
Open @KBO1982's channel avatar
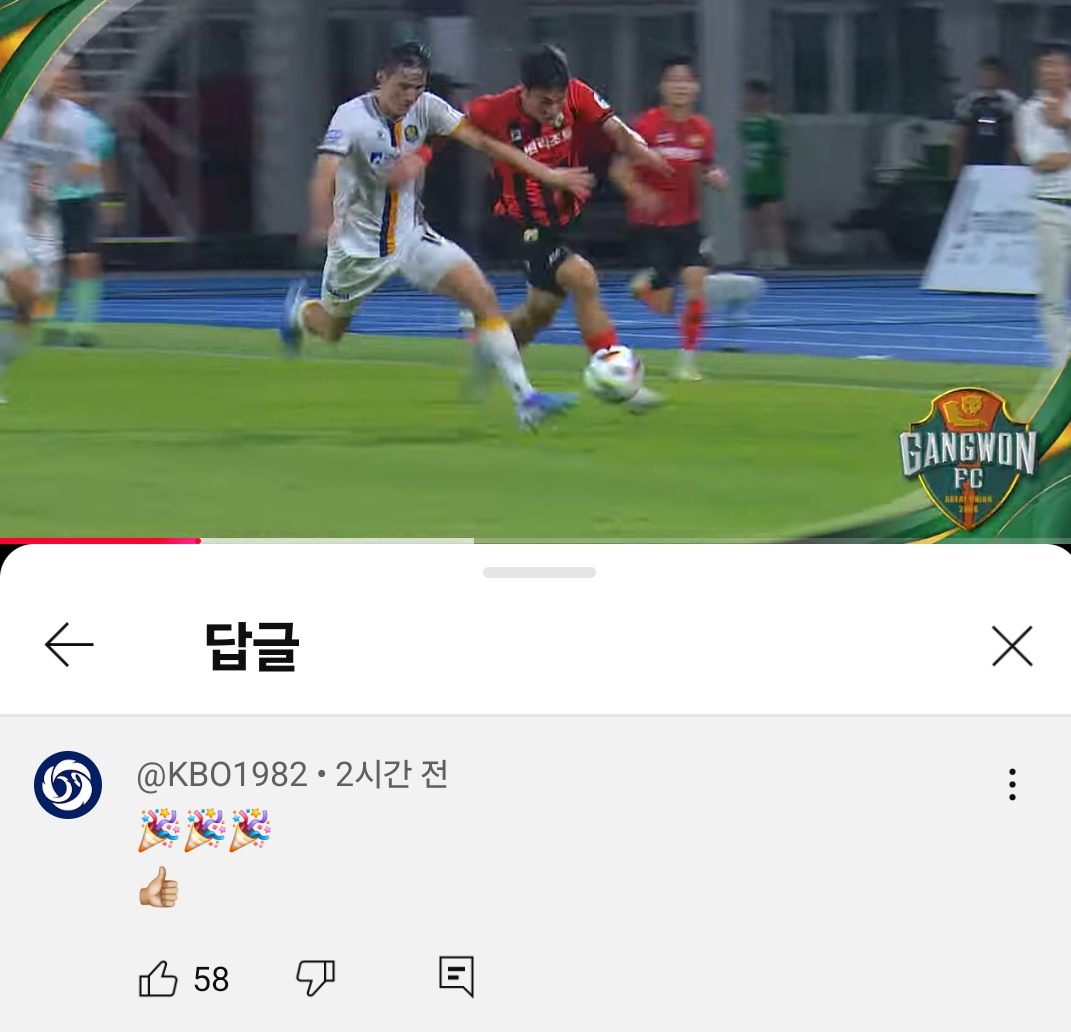[68, 785]
